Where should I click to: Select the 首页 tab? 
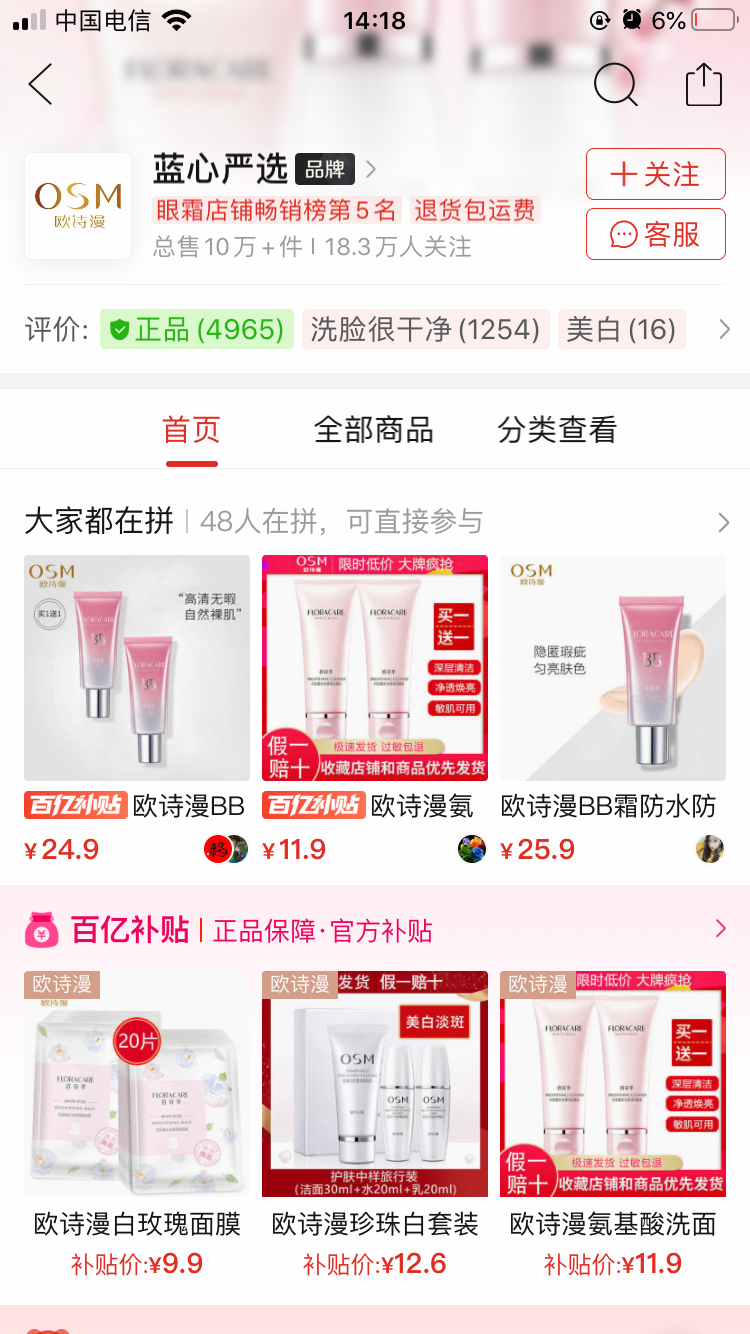[191, 430]
